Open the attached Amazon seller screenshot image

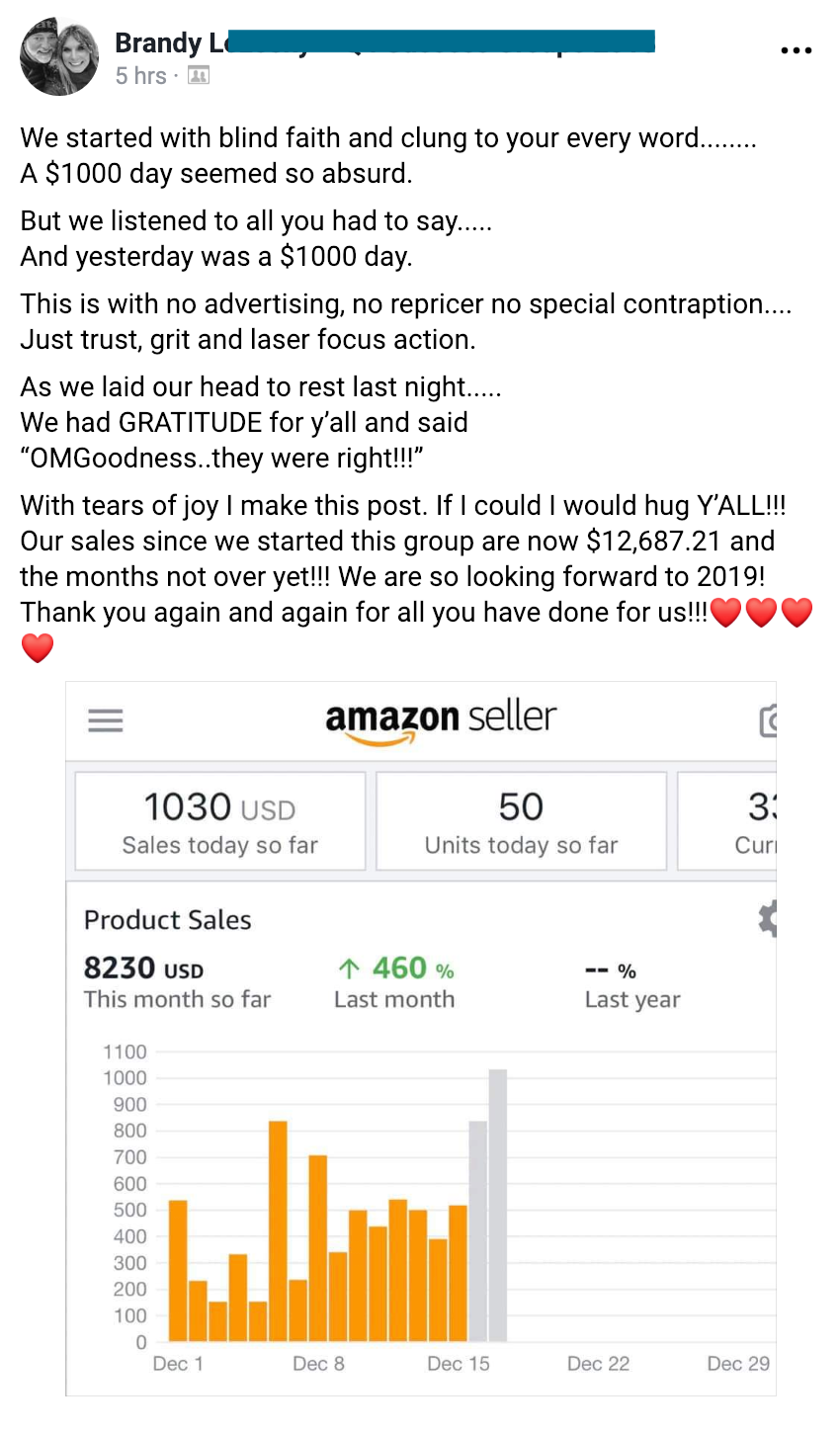pos(421,1038)
